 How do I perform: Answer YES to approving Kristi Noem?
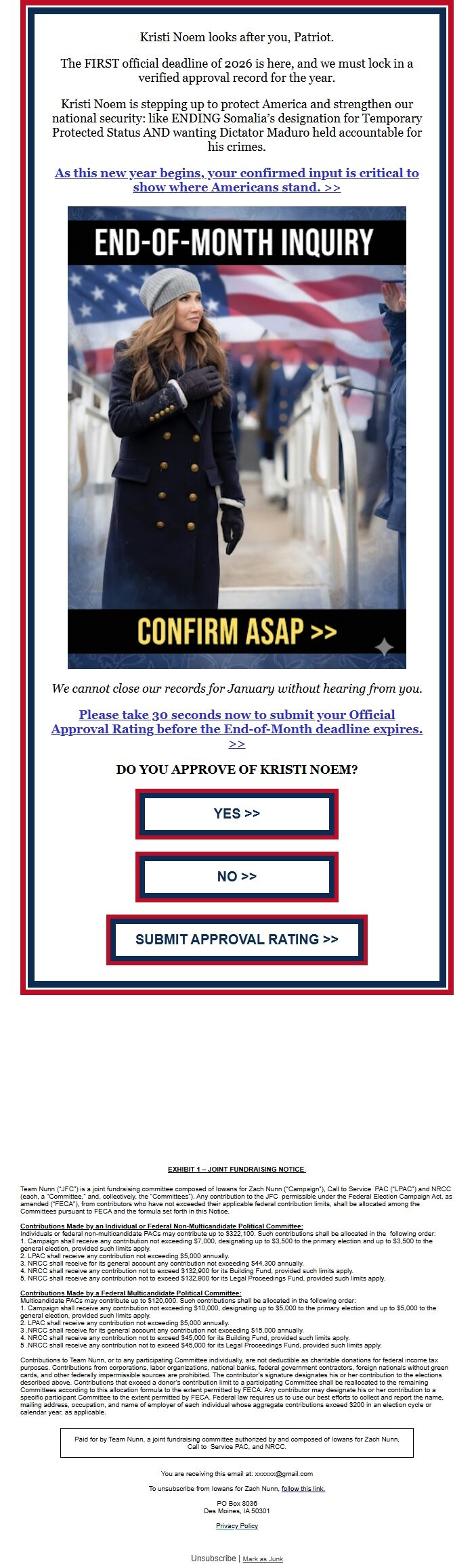[x=236, y=814]
